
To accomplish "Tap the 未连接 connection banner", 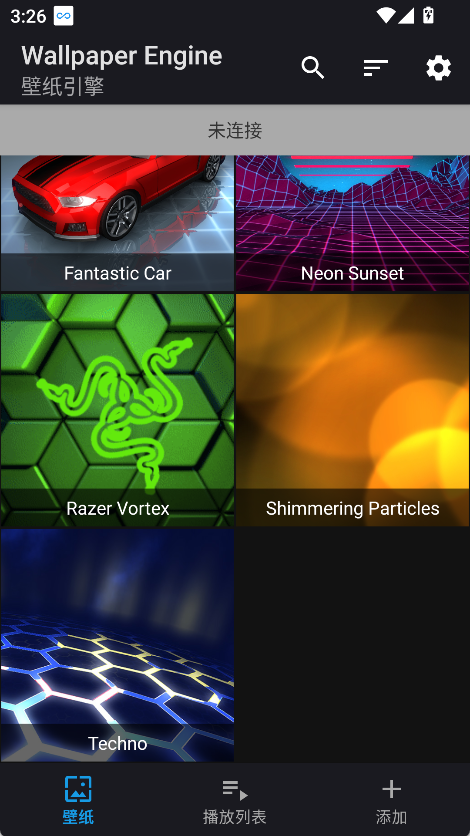I will [235, 130].
